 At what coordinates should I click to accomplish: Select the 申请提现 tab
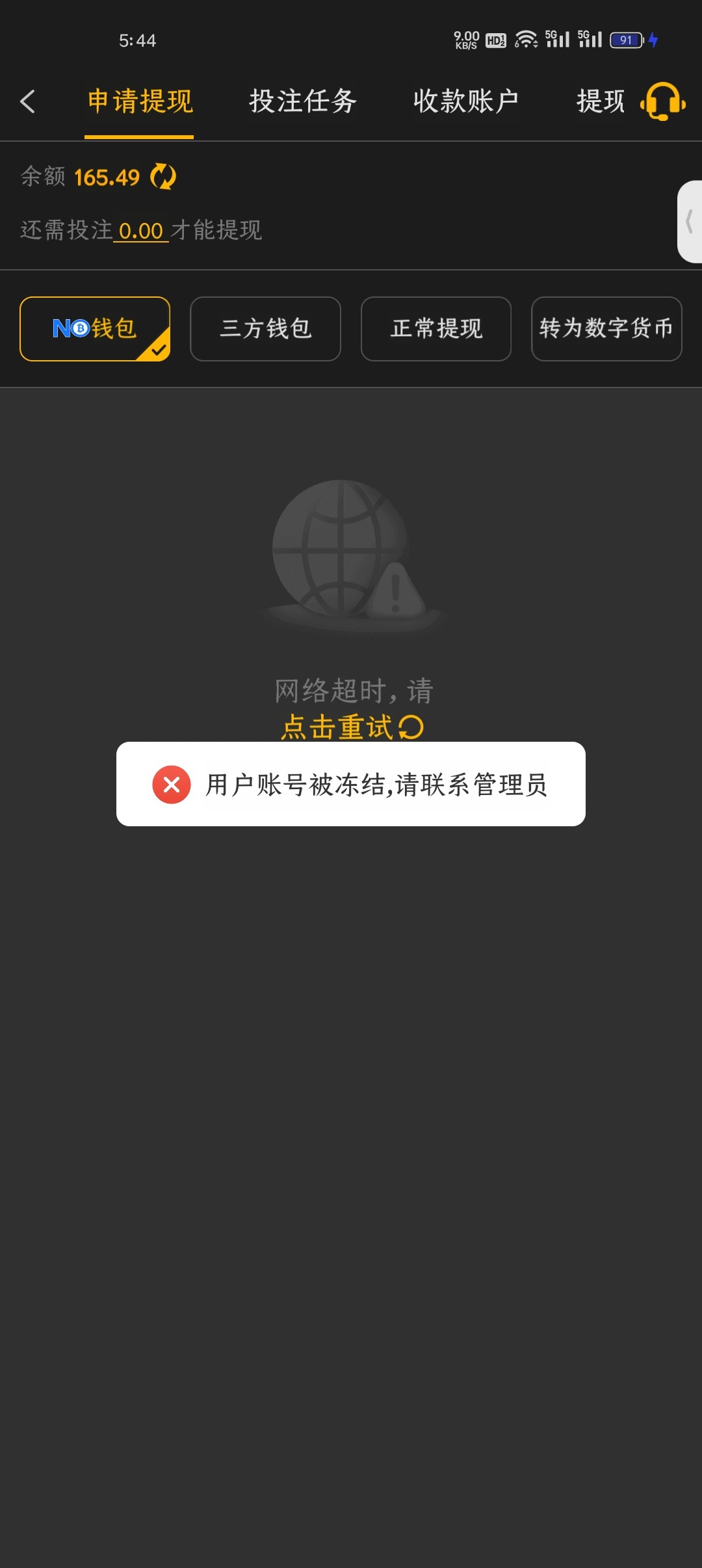pyautogui.click(x=140, y=101)
